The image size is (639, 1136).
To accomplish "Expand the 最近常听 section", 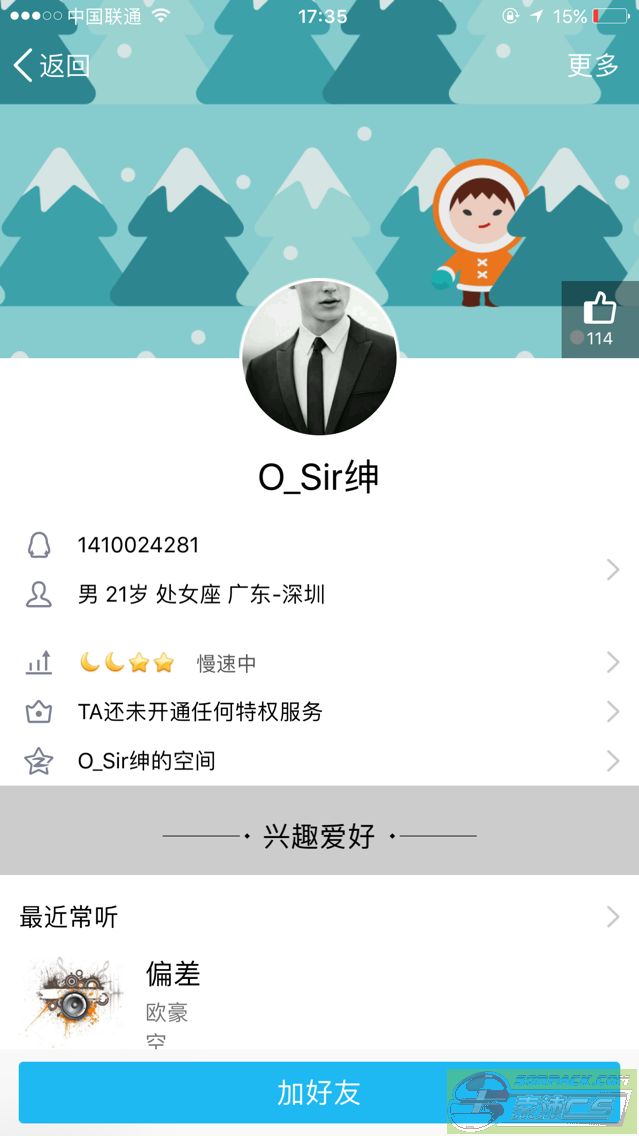I will (319, 916).
